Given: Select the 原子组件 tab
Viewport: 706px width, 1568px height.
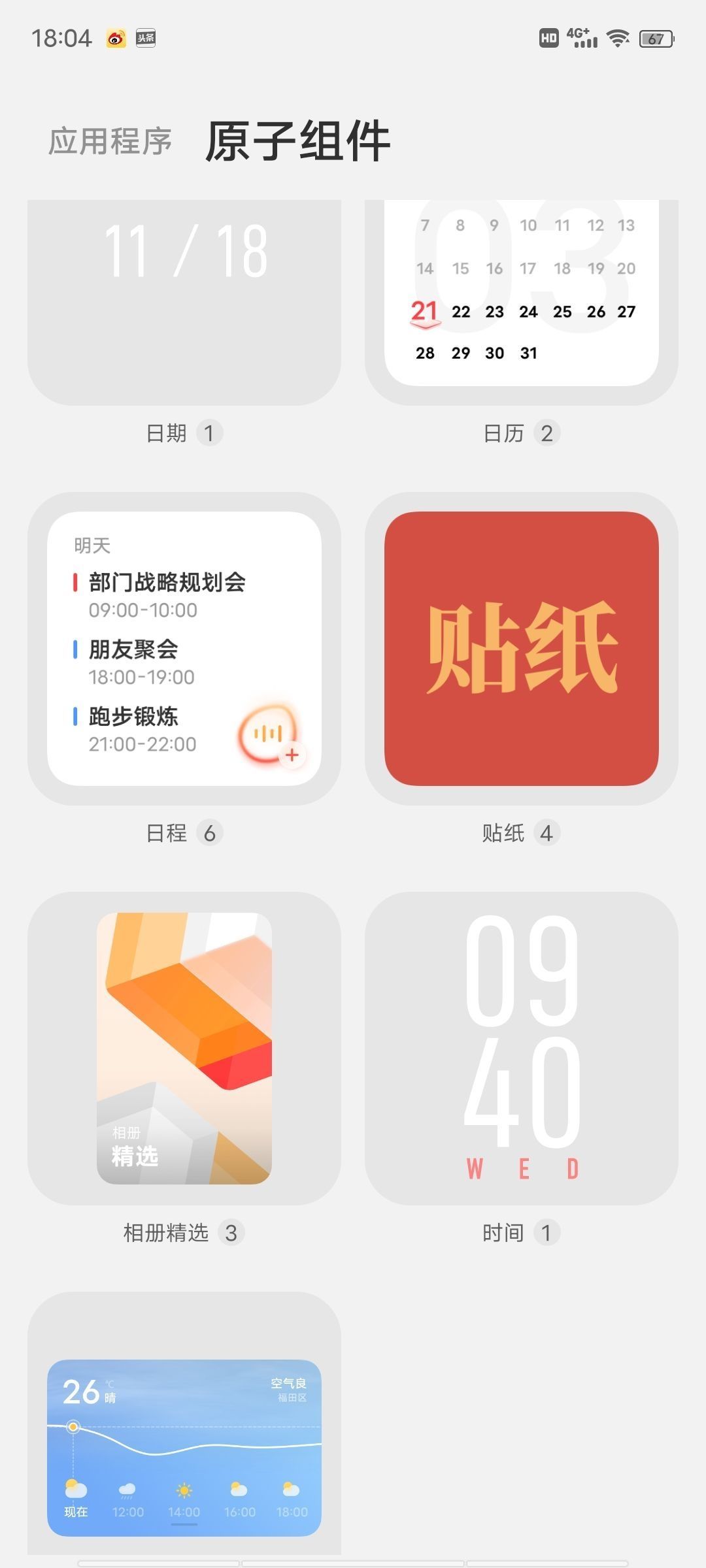Looking at the screenshot, I should tap(297, 141).
